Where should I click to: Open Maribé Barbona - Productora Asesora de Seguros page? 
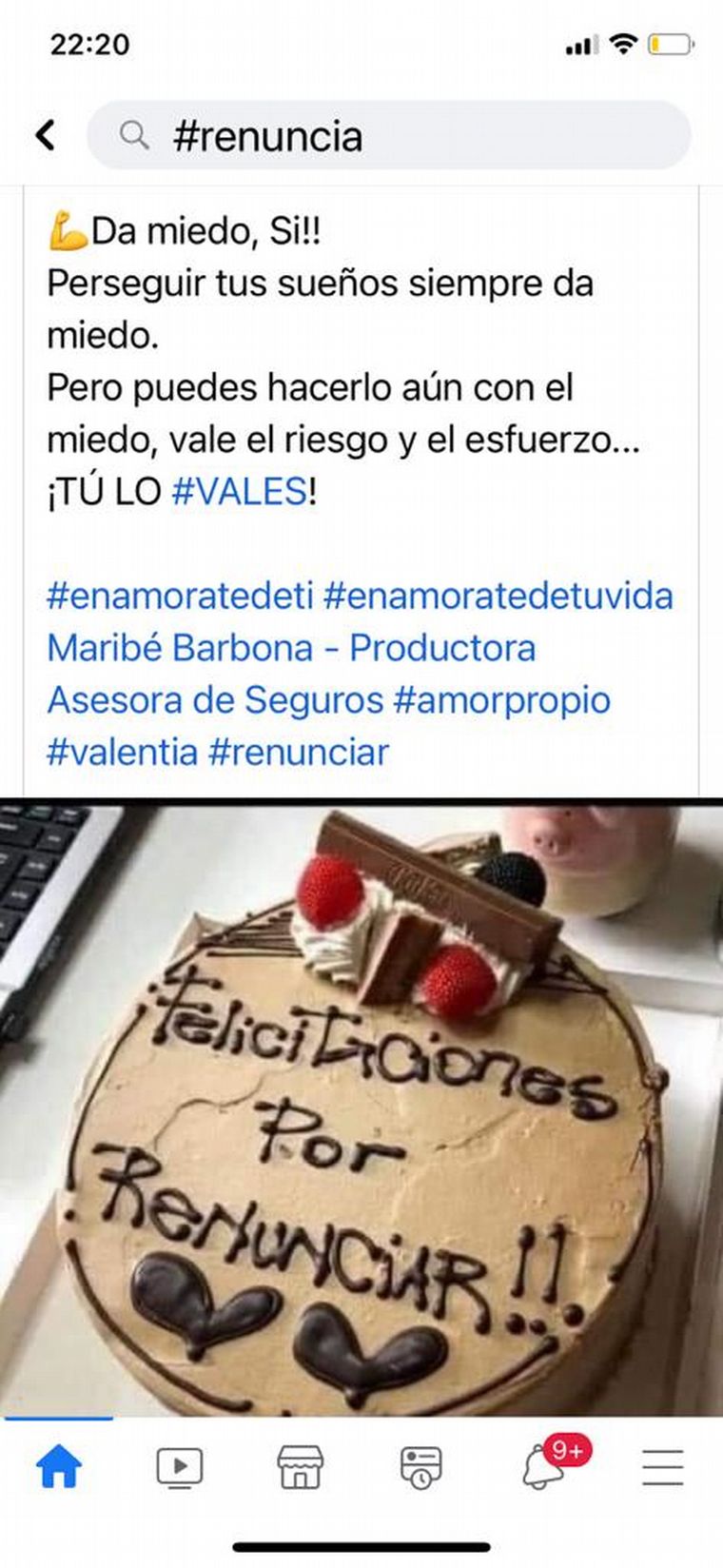click(x=291, y=648)
